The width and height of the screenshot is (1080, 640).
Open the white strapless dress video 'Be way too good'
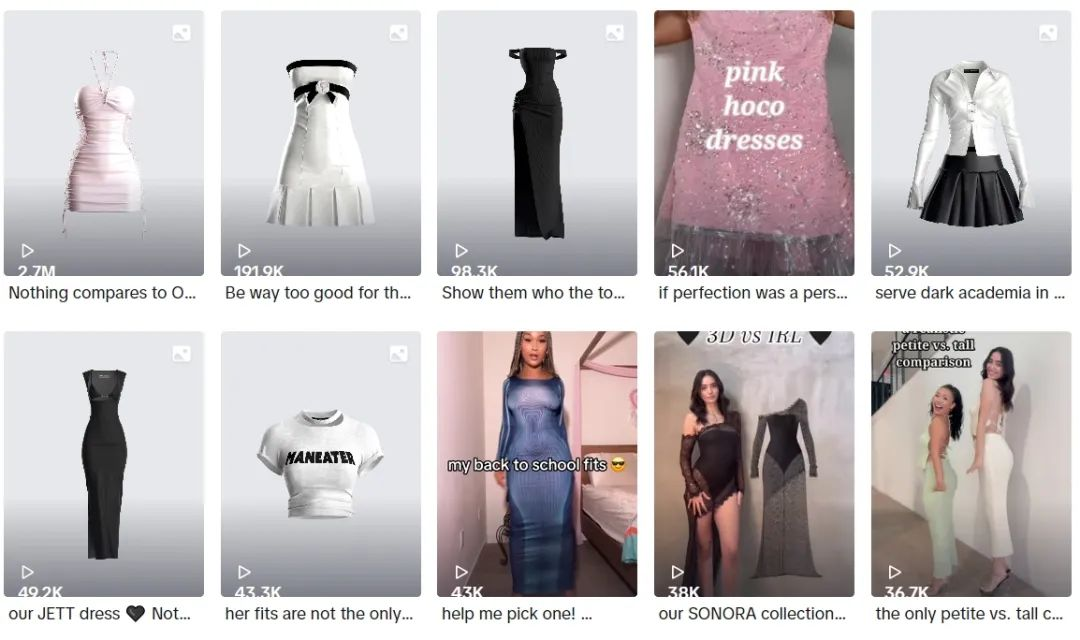point(320,143)
